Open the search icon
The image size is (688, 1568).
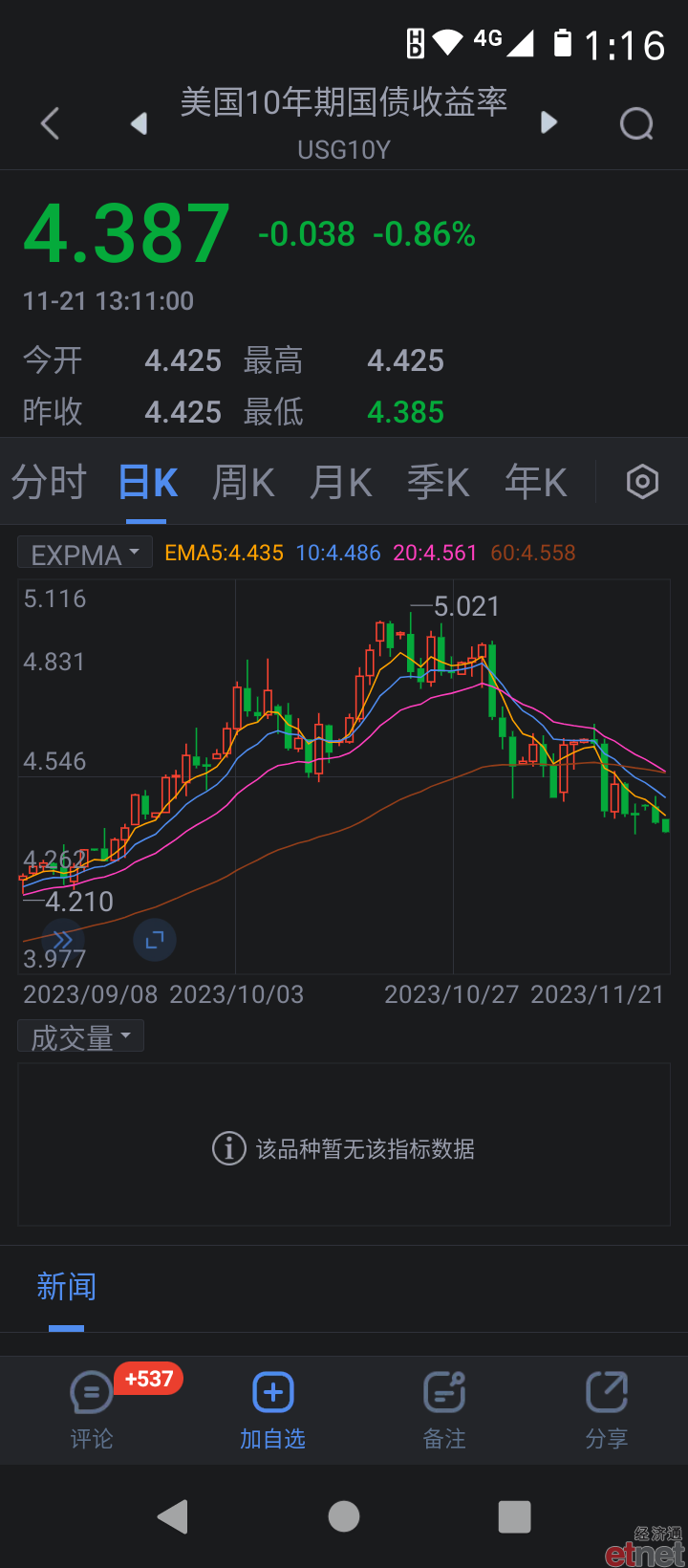point(636,123)
